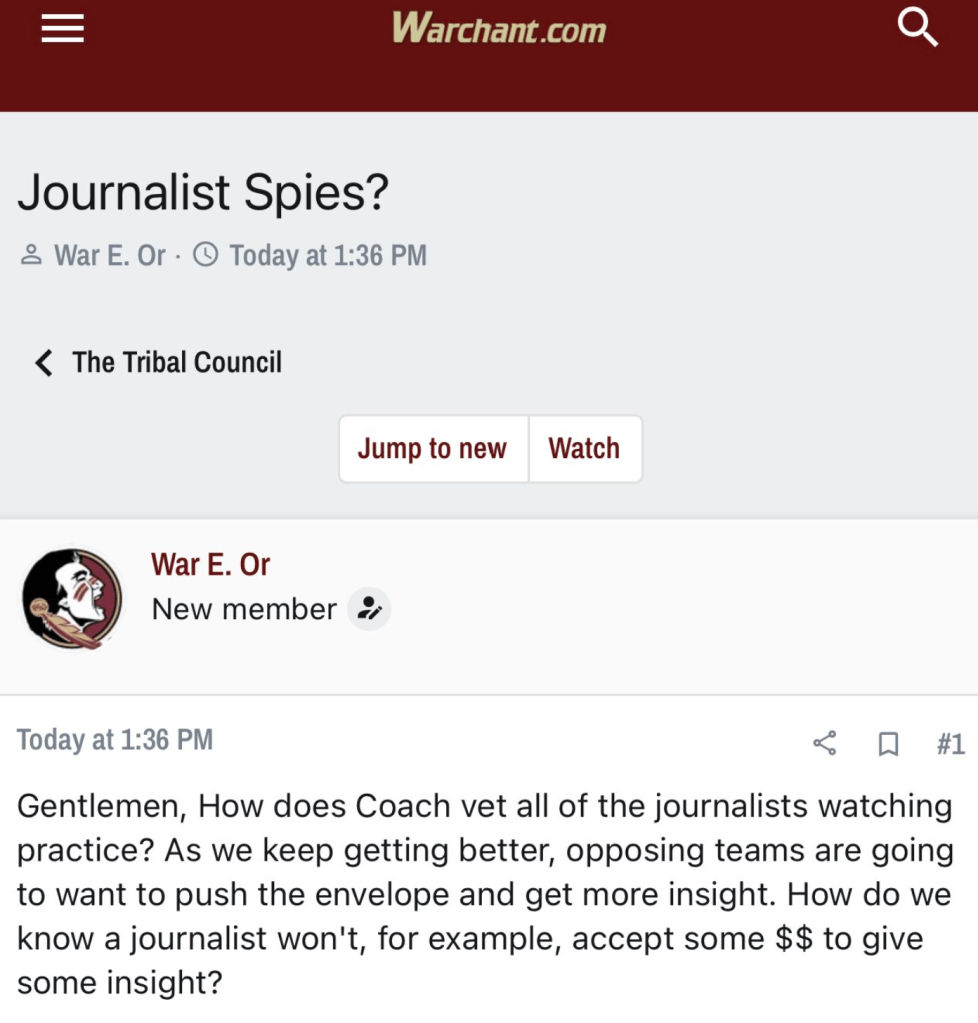The width and height of the screenshot is (978, 1023).
Task: Watch this thread
Action: [x=584, y=449]
